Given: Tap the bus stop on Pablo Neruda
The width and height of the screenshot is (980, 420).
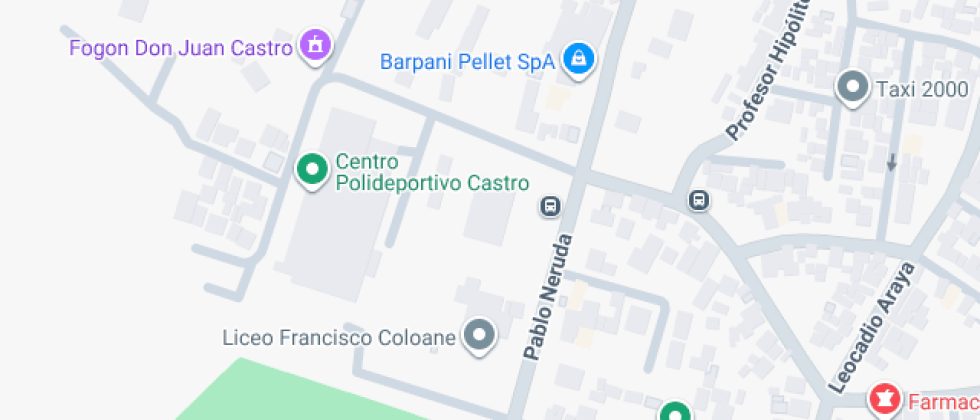Looking at the screenshot, I should (549, 206).
